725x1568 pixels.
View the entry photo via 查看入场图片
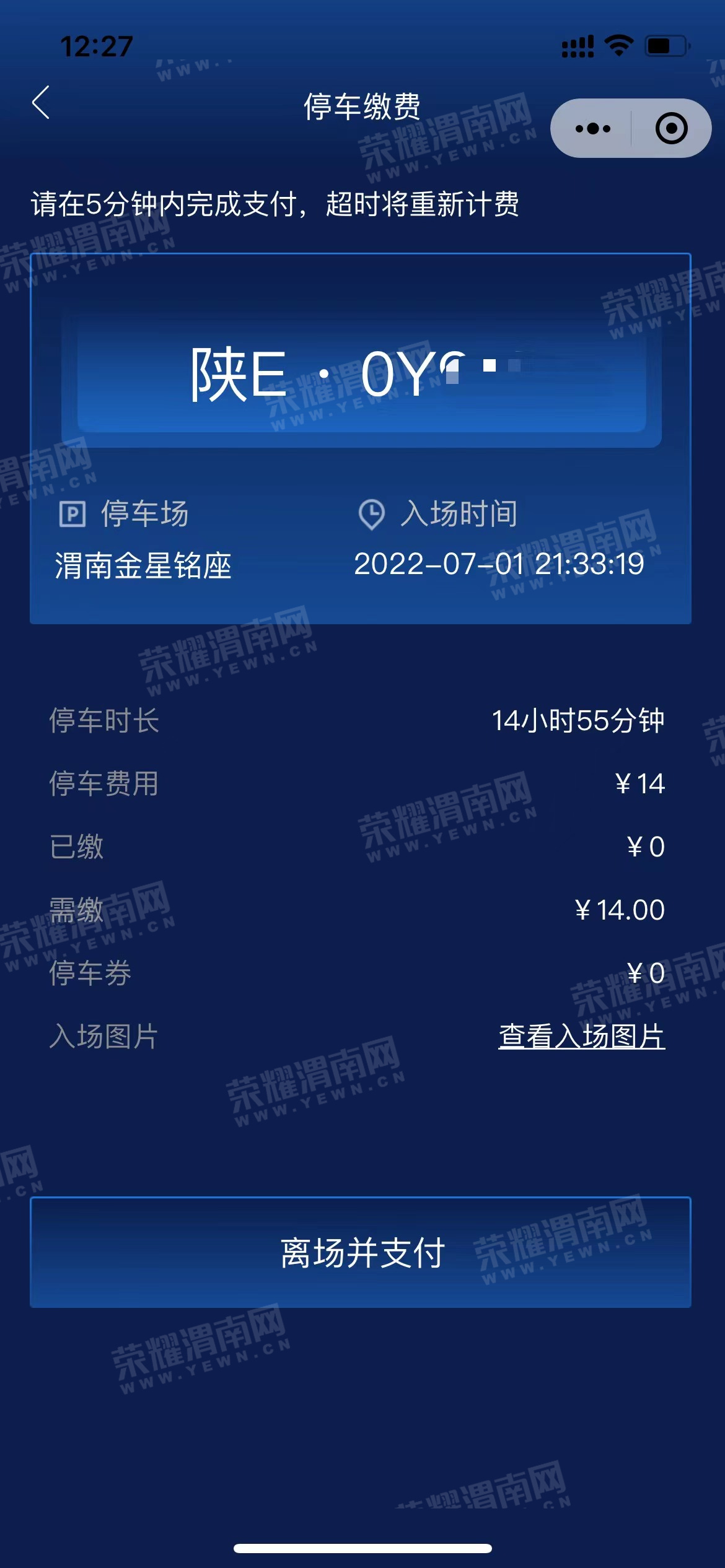[581, 1037]
